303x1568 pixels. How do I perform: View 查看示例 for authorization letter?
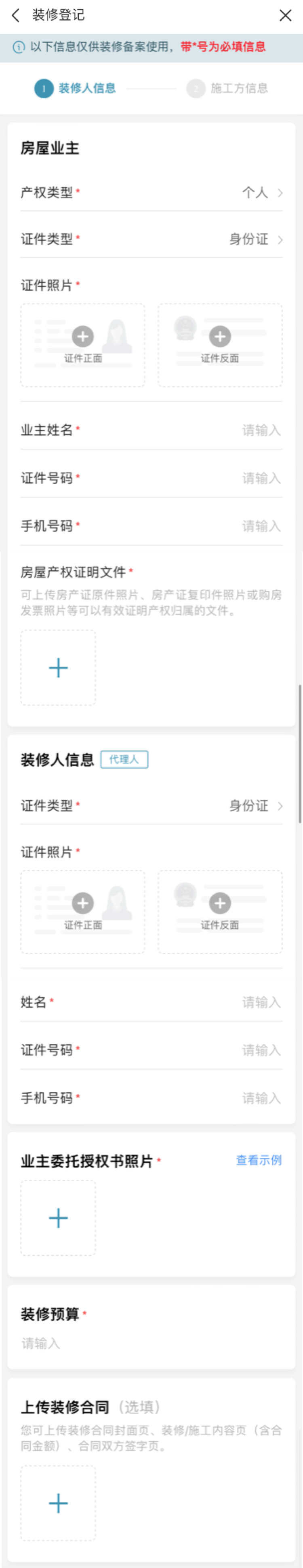pyautogui.click(x=259, y=1160)
